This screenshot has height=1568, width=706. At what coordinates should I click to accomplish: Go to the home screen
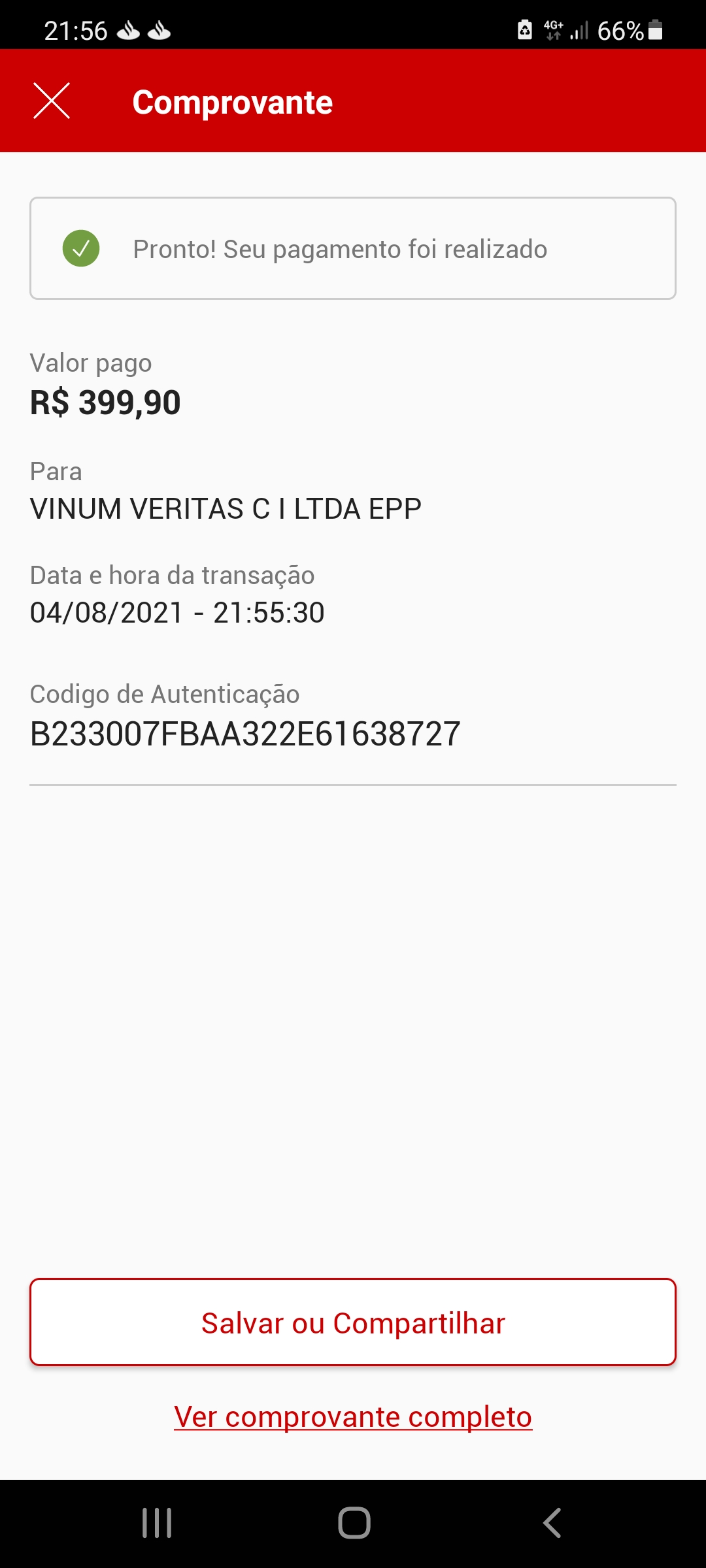[354, 1523]
